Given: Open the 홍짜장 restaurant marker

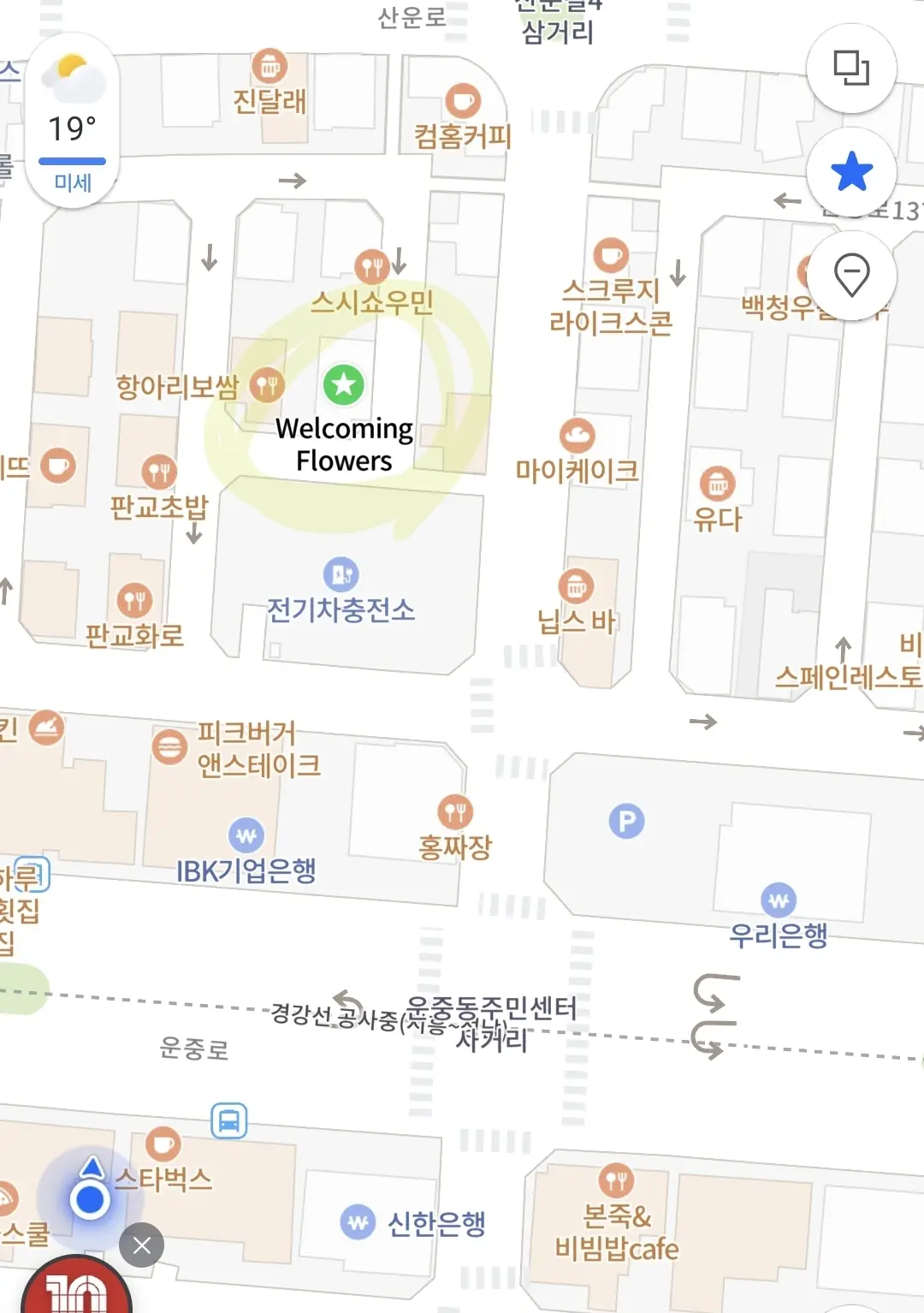Looking at the screenshot, I should tap(455, 811).
